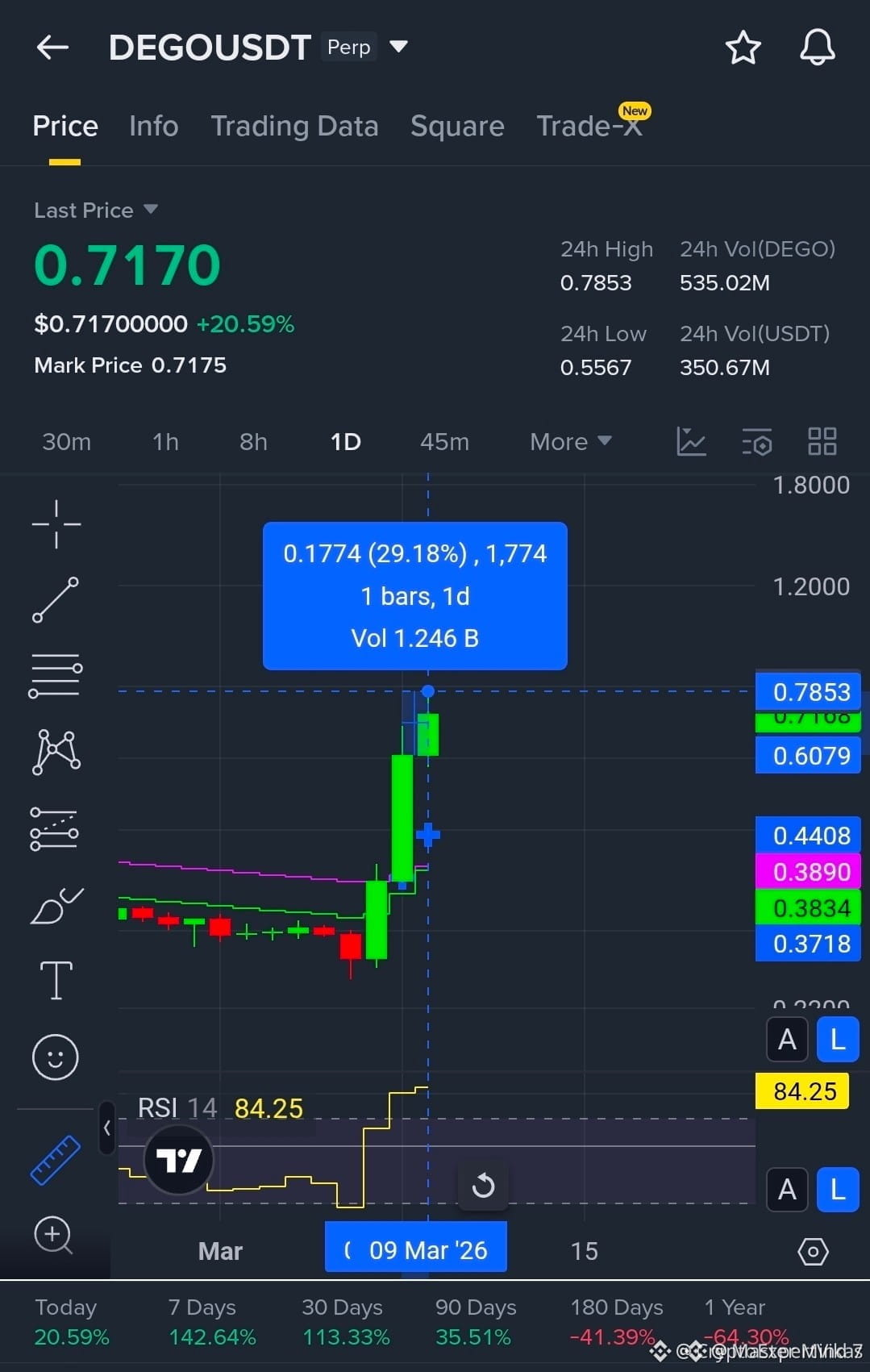Open the DEGOUSDT pair dropdown

coord(398,47)
